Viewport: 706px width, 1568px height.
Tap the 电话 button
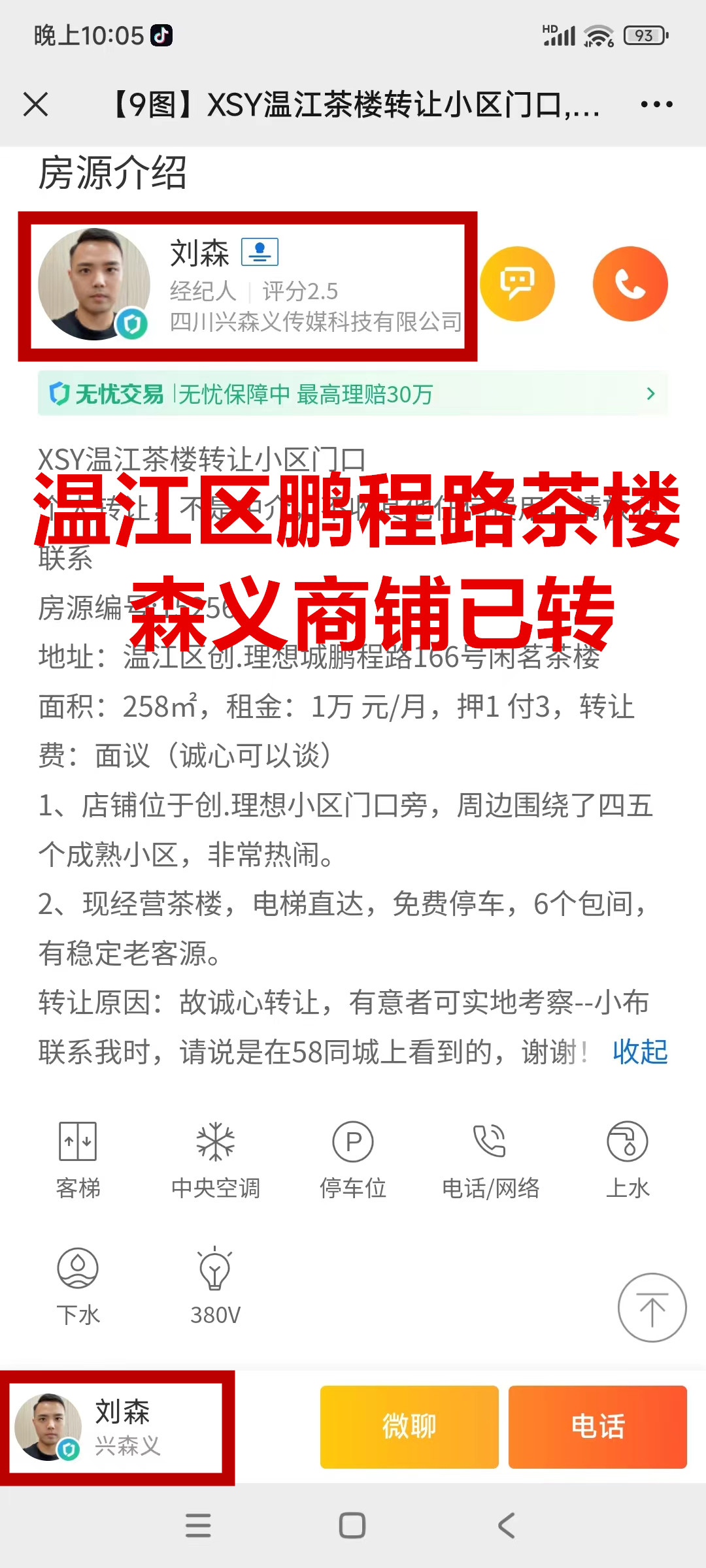click(x=597, y=1426)
